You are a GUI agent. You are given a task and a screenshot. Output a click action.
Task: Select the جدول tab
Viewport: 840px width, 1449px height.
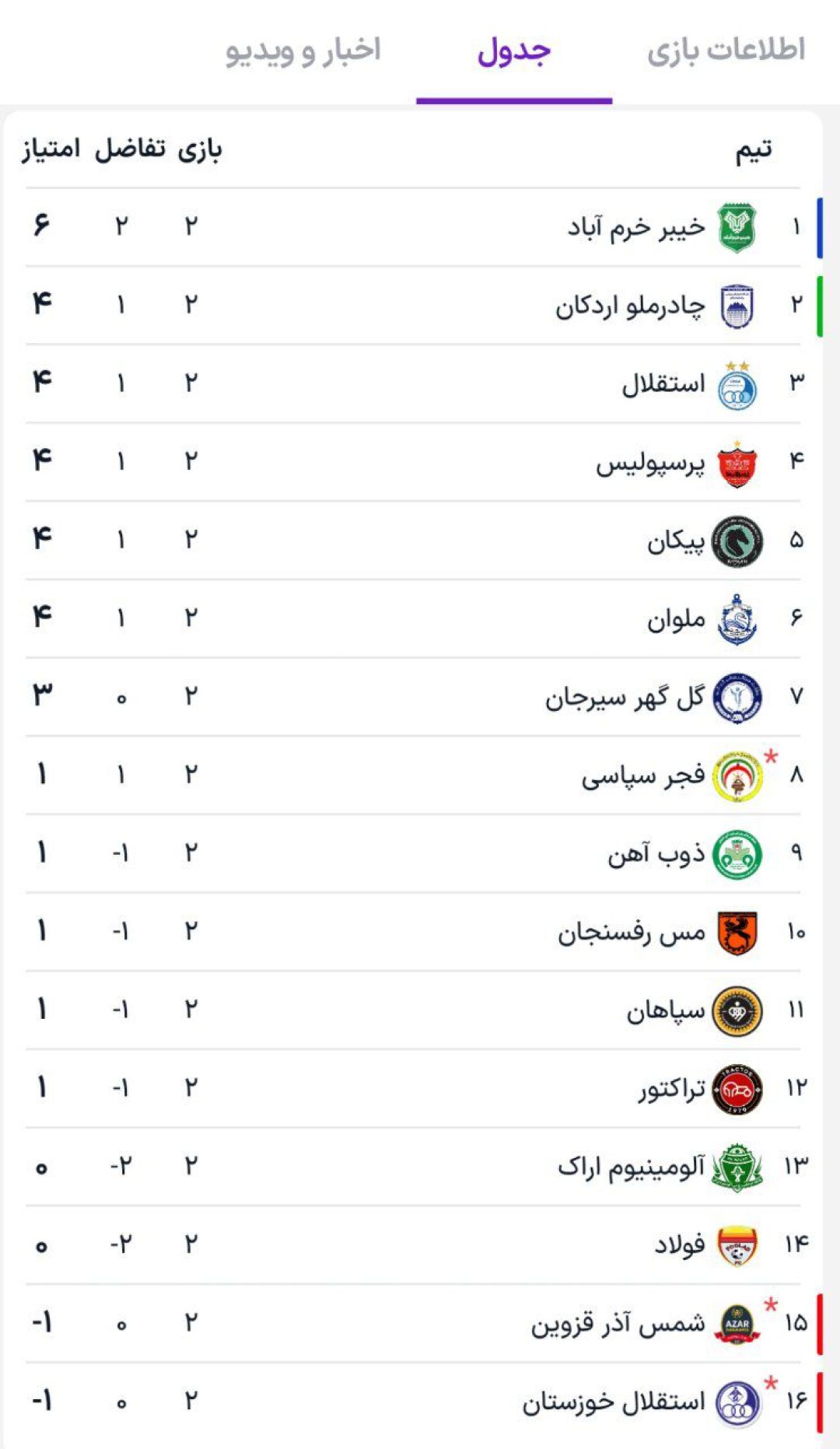[x=514, y=51]
